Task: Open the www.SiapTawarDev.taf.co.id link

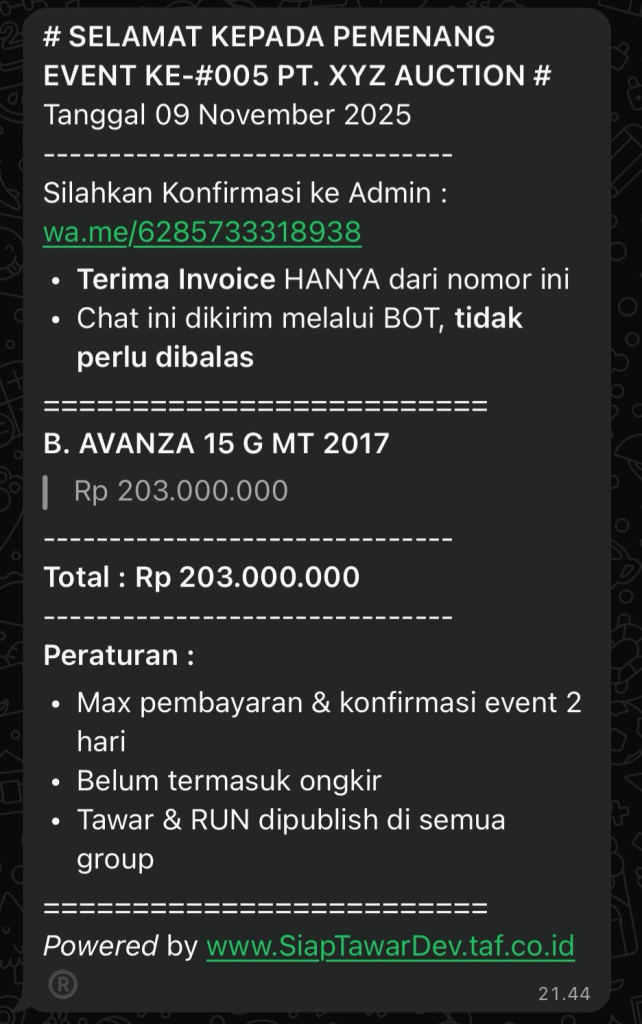Action: click(390, 945)
